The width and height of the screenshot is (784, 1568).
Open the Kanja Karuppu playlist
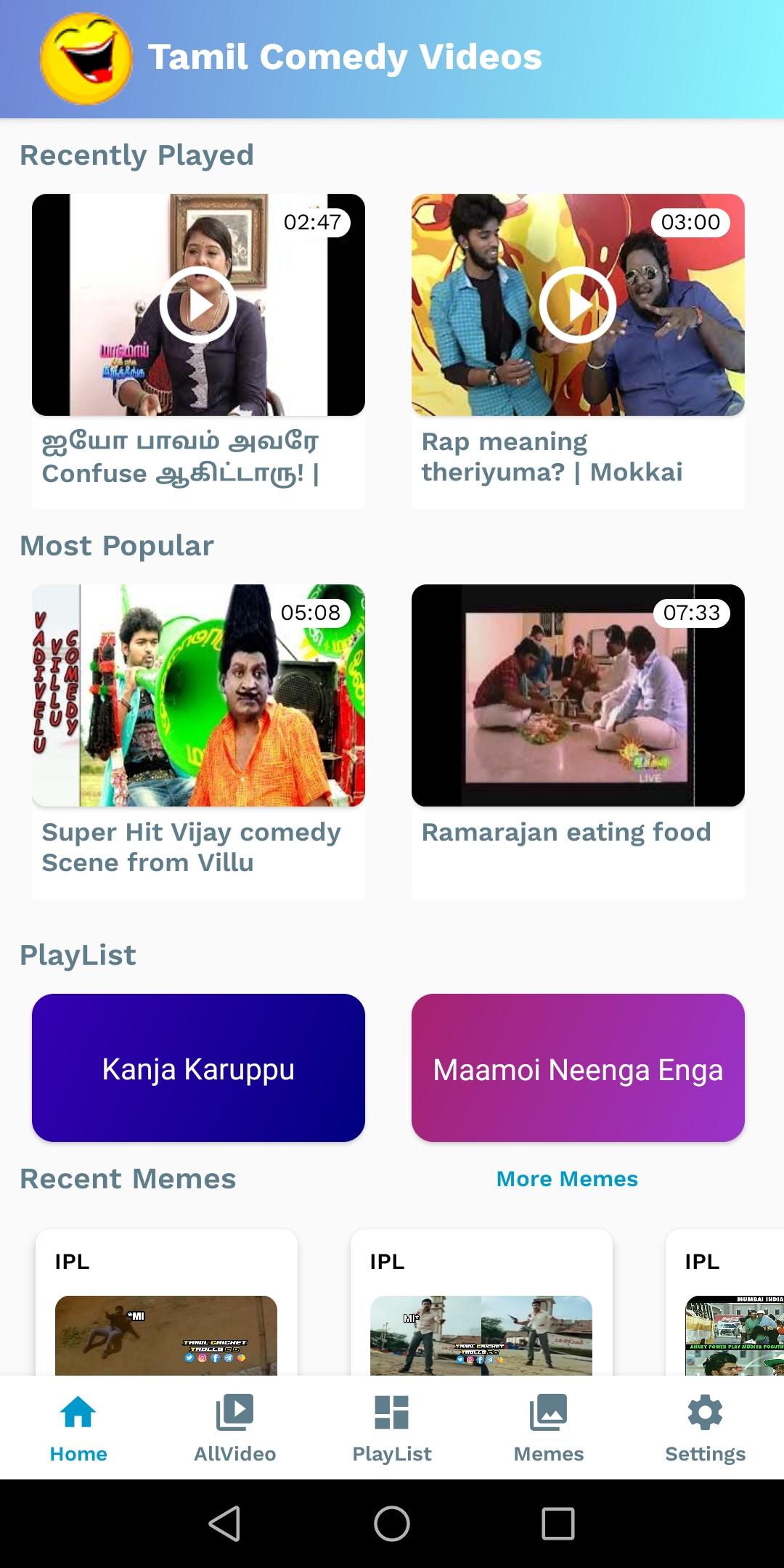click(198, 1068)
